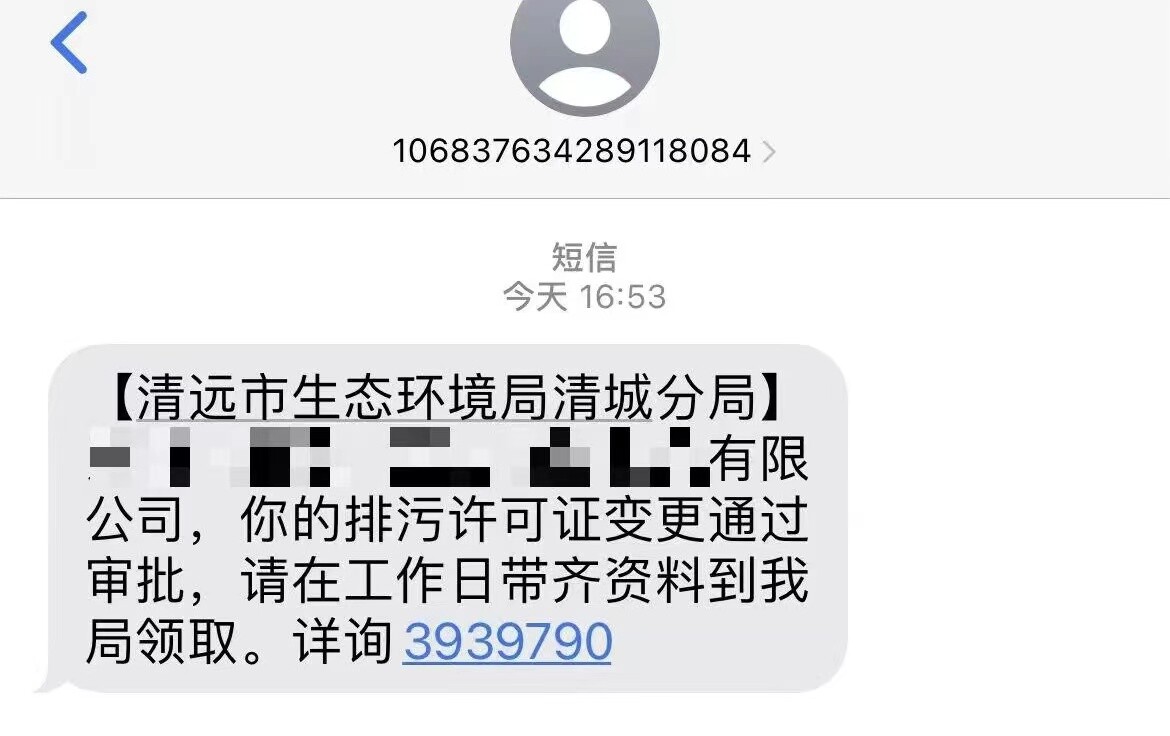Open contact details for 106837634289118084
The height and width of the screenshot is (736, 1170).
583,151
